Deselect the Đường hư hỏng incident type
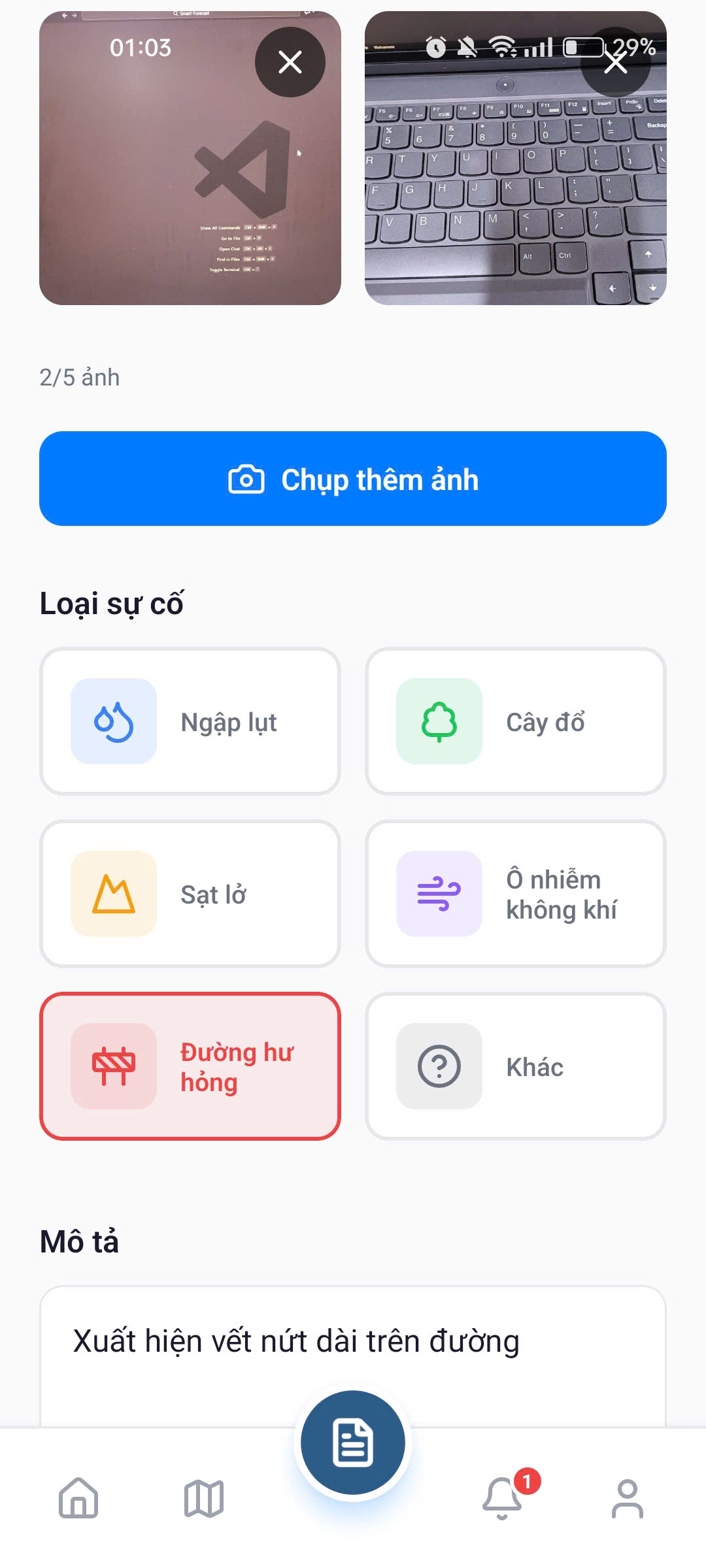Viewport: 706px width, 1568px height. click(190, 1066)
